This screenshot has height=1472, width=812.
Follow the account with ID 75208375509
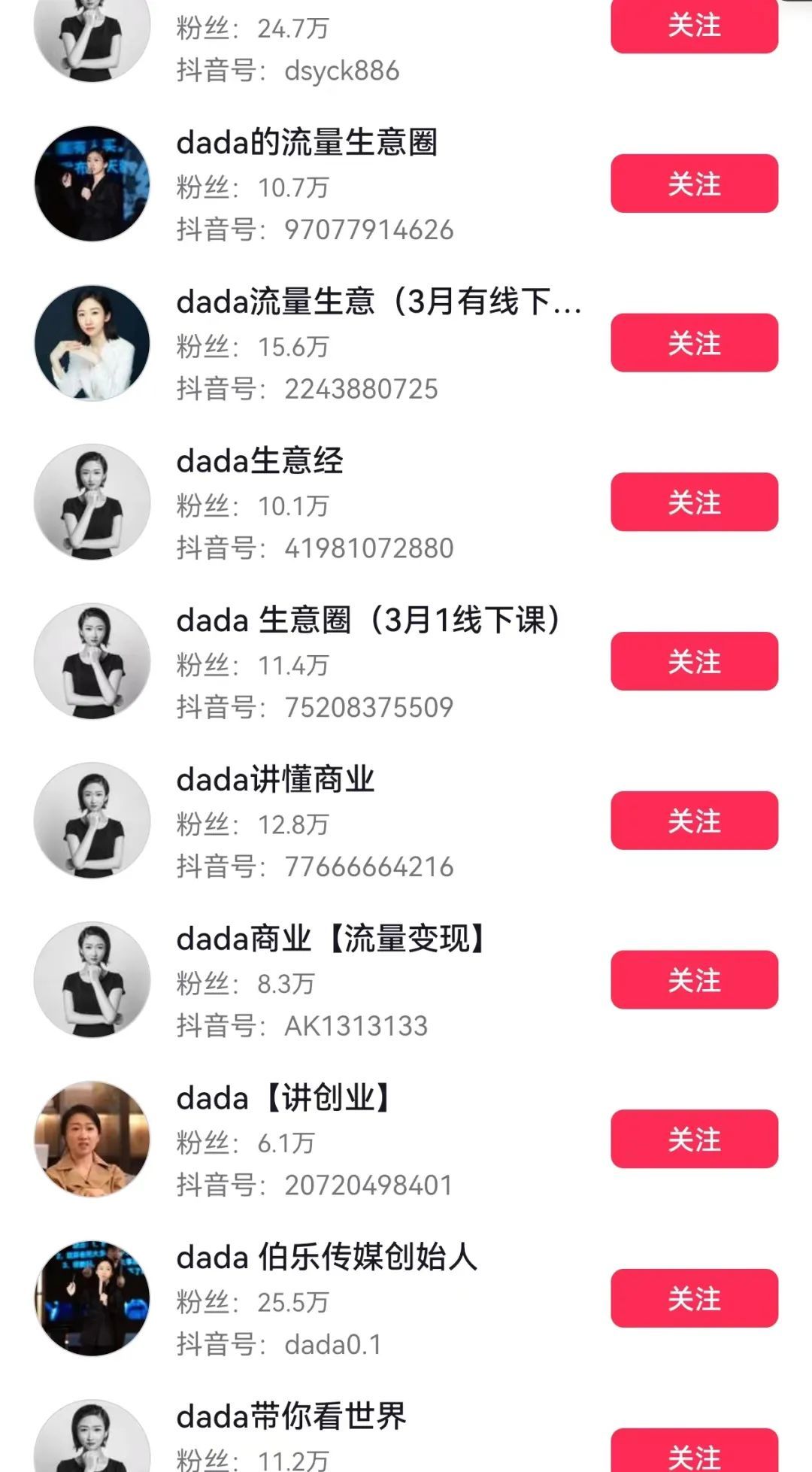point(693,661)
